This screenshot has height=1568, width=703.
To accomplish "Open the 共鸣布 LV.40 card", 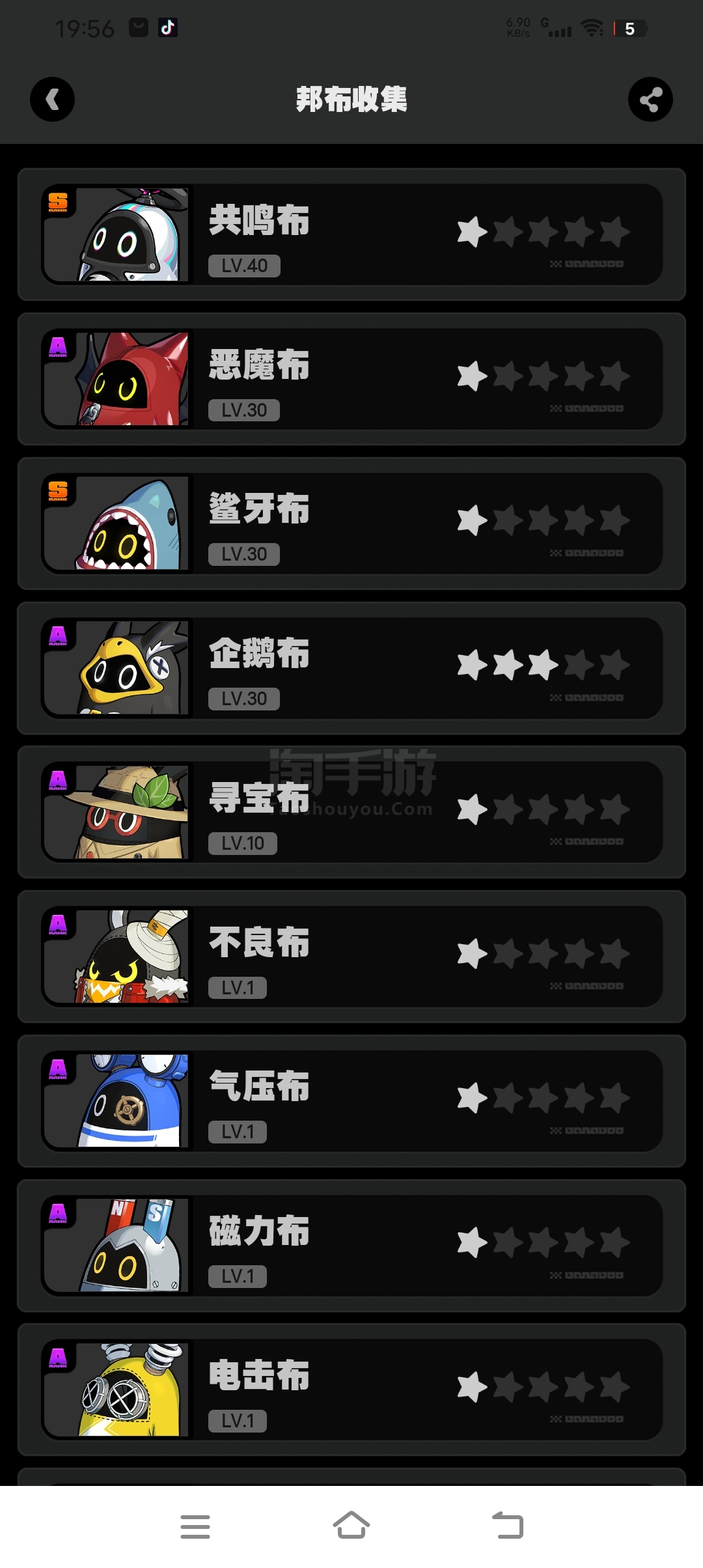I will click(x=351, y=234).
